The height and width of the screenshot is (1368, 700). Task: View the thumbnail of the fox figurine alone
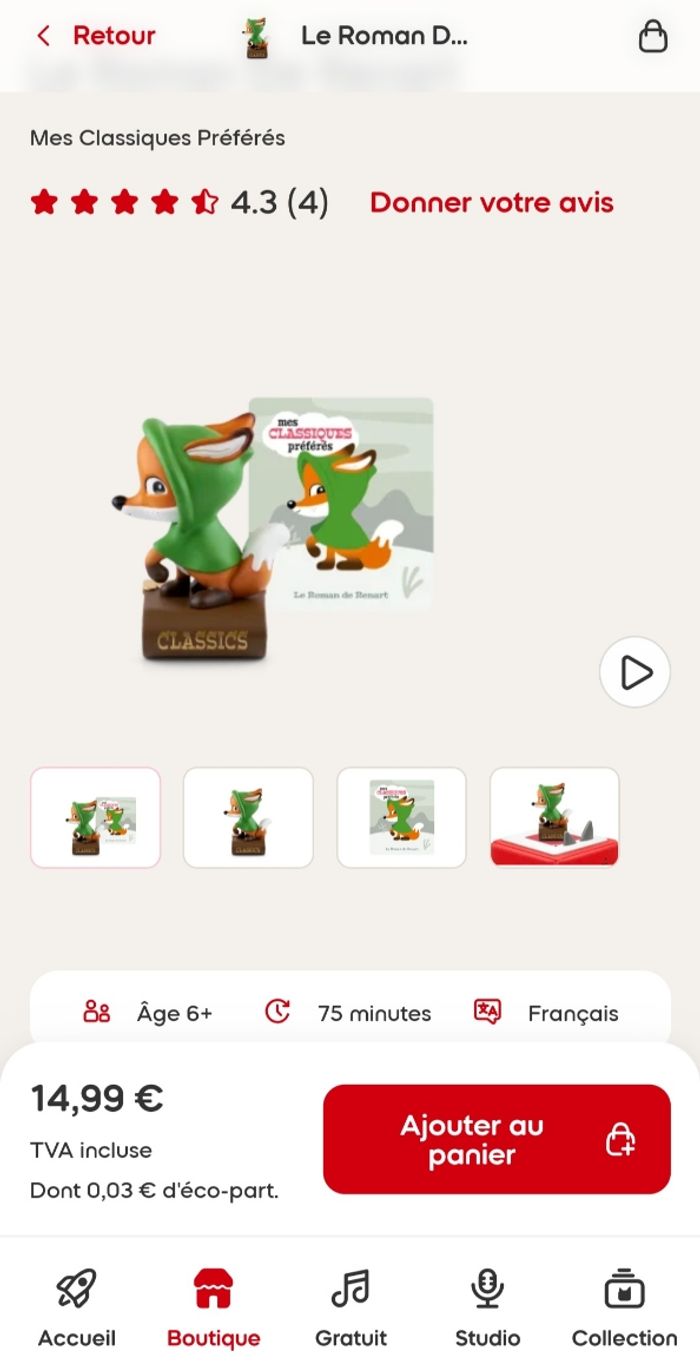248,817
